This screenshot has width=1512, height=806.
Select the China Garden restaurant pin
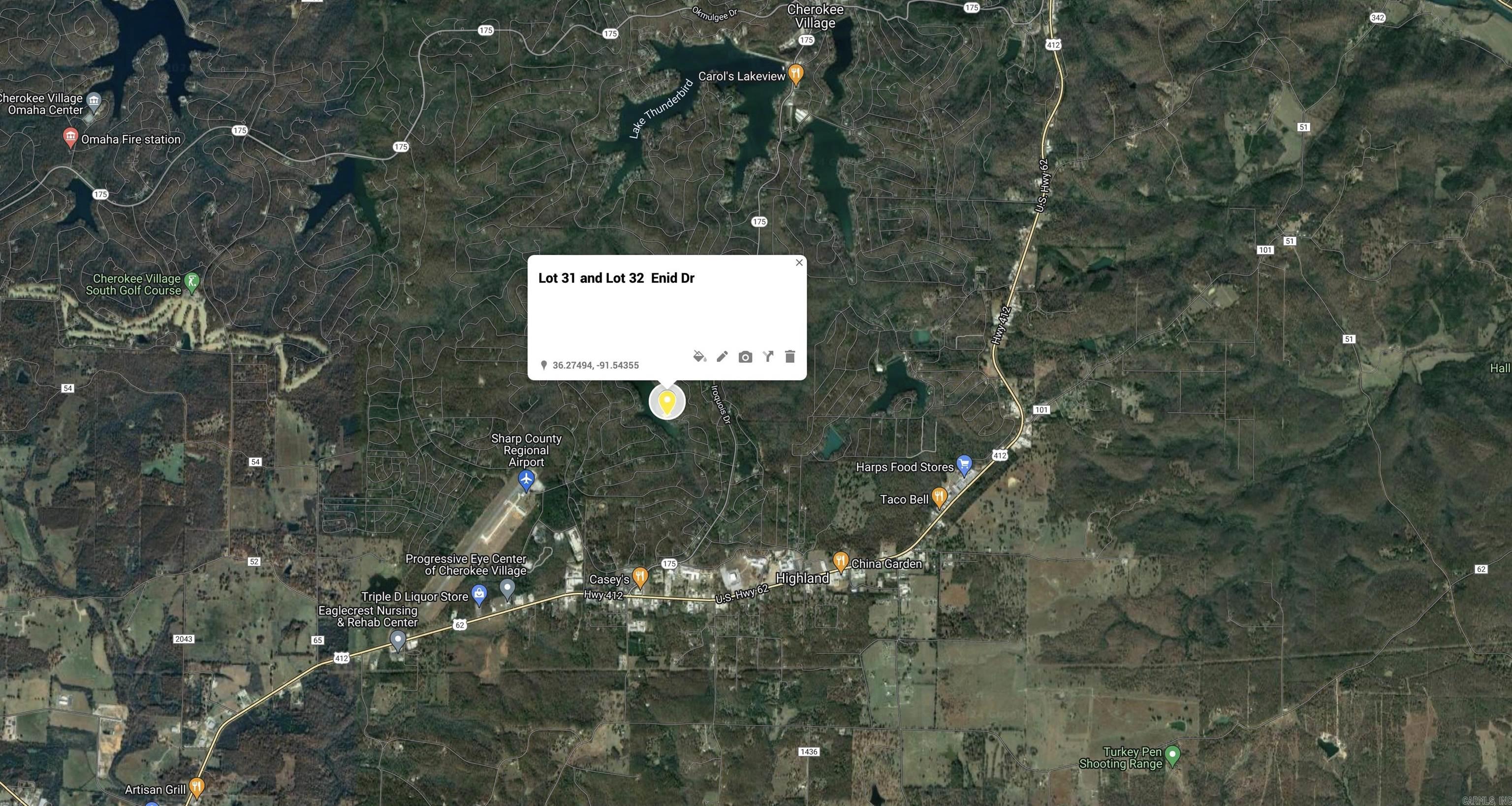coord(841,561)
